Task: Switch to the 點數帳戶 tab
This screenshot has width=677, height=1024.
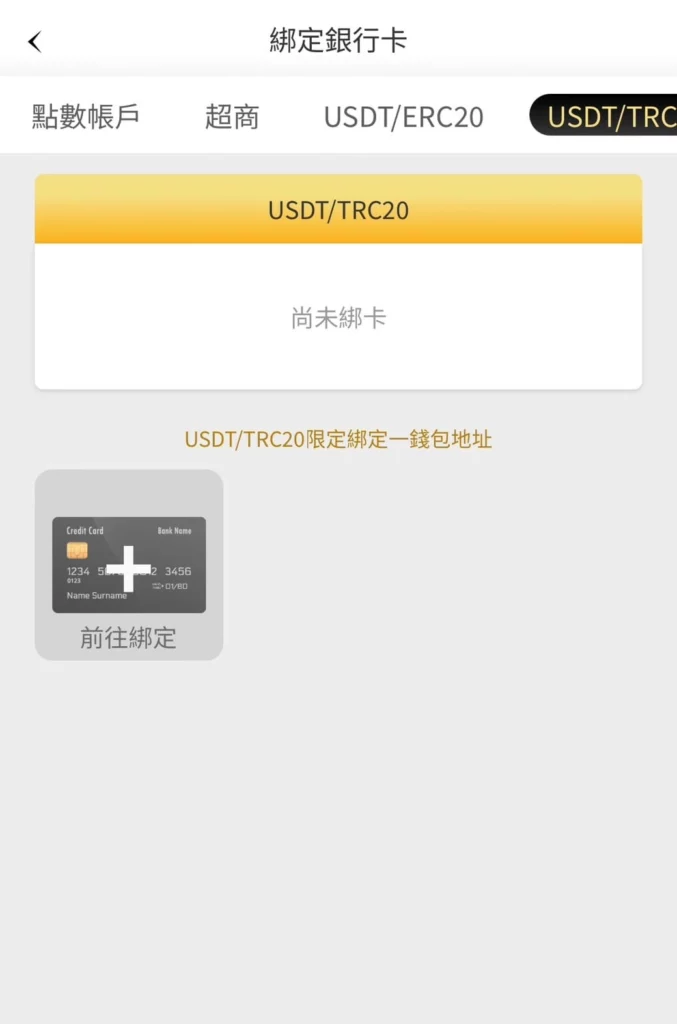Action: [86, 116]
